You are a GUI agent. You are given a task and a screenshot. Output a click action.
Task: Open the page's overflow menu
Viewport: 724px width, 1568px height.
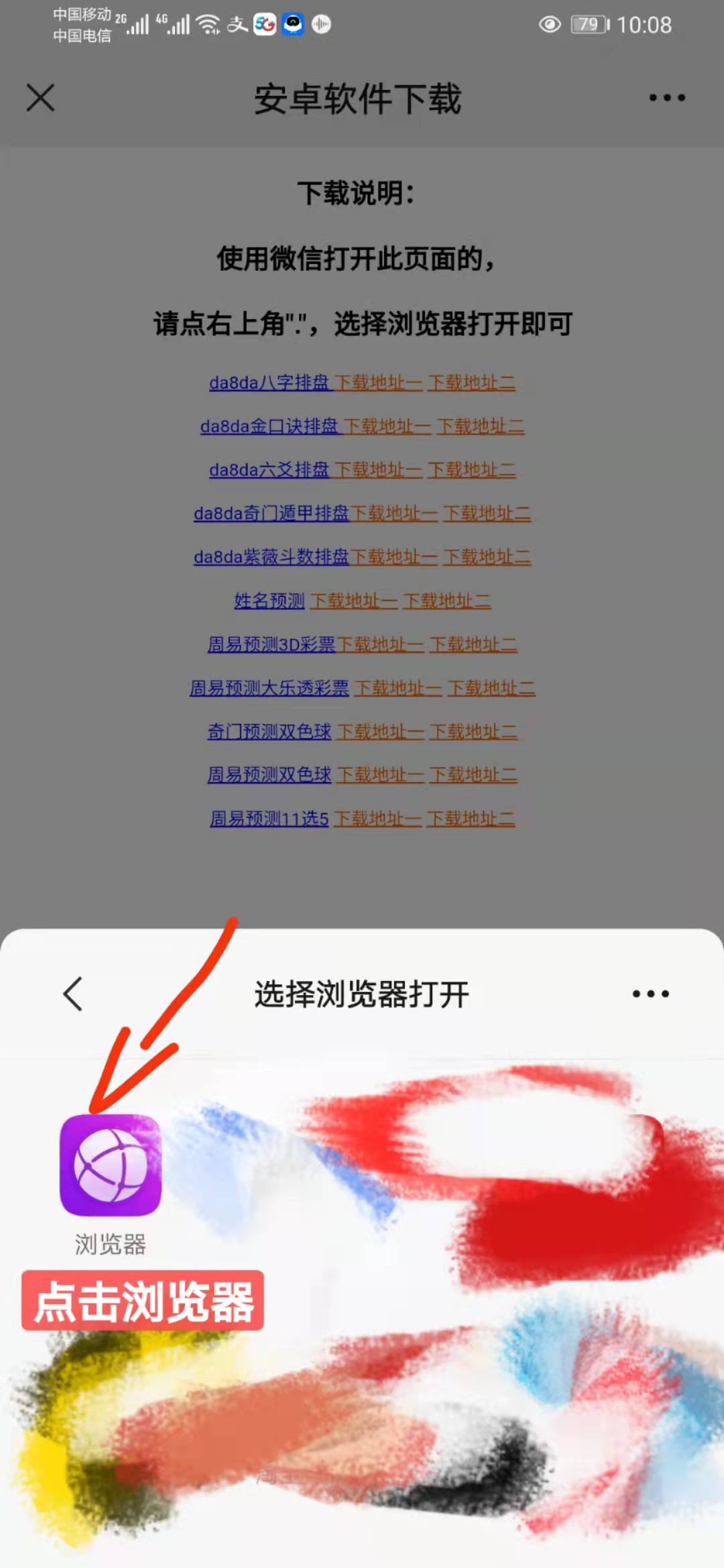tap(666, 98)
